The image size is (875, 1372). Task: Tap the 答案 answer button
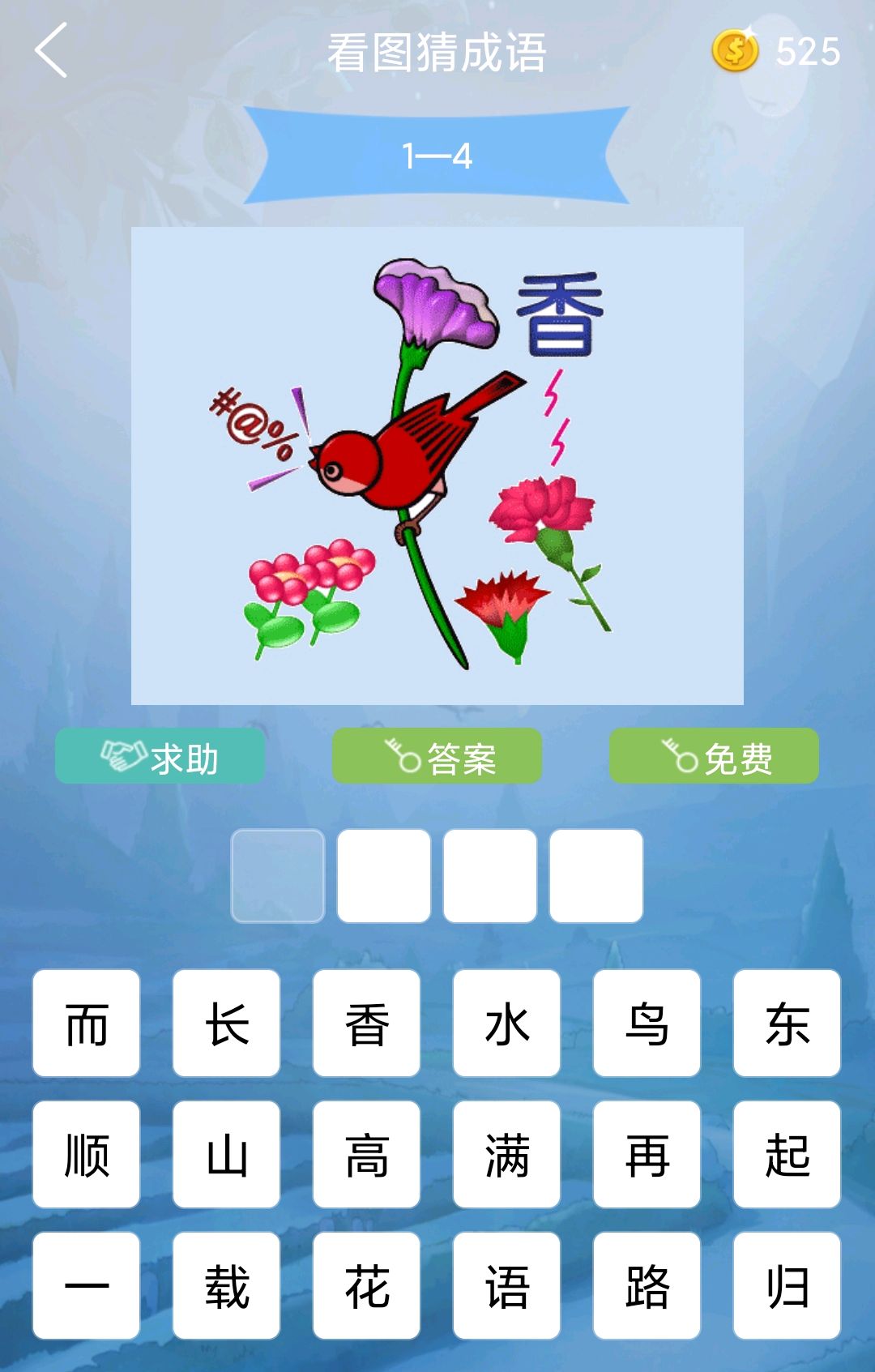click(x=437, y=754)
